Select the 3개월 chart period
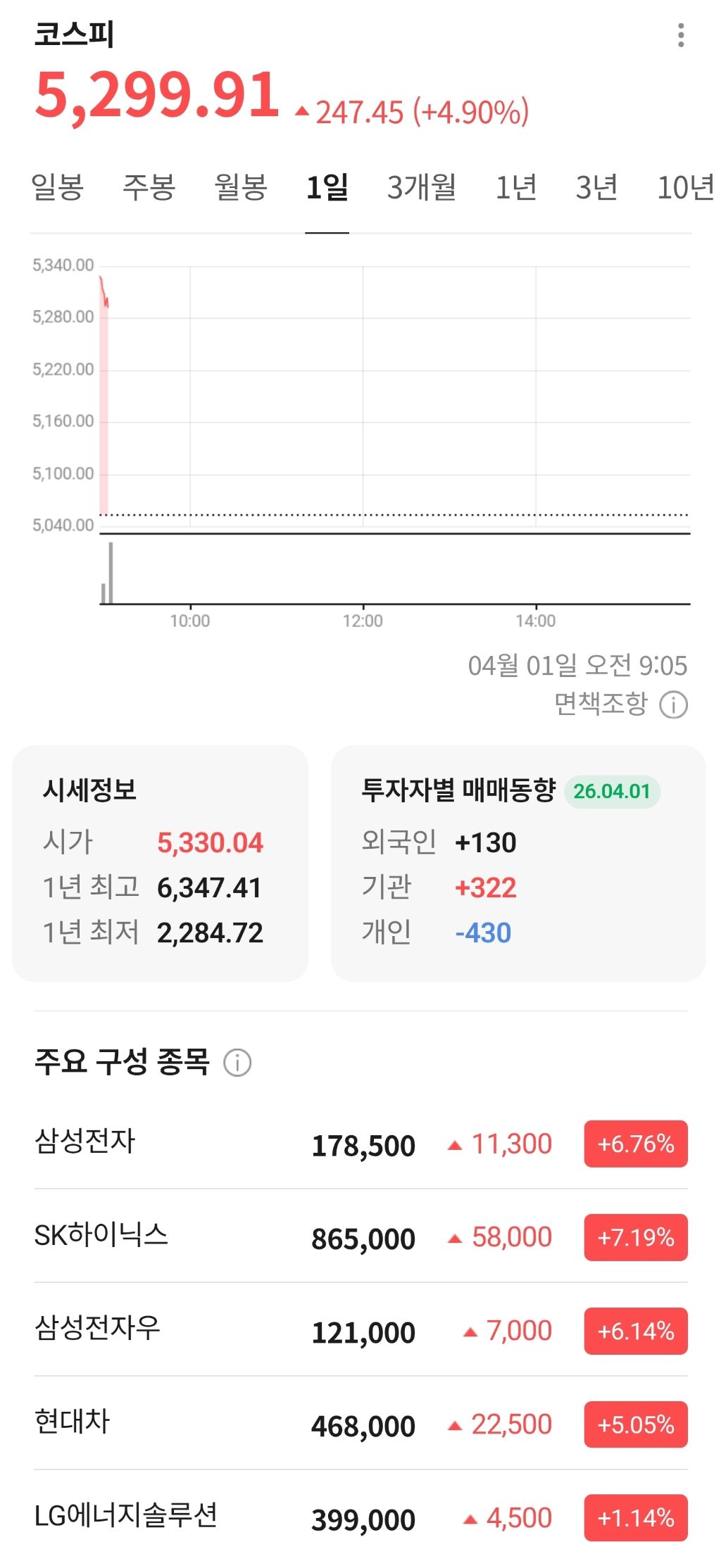The image size is (721, 1568). pos(422,188)
